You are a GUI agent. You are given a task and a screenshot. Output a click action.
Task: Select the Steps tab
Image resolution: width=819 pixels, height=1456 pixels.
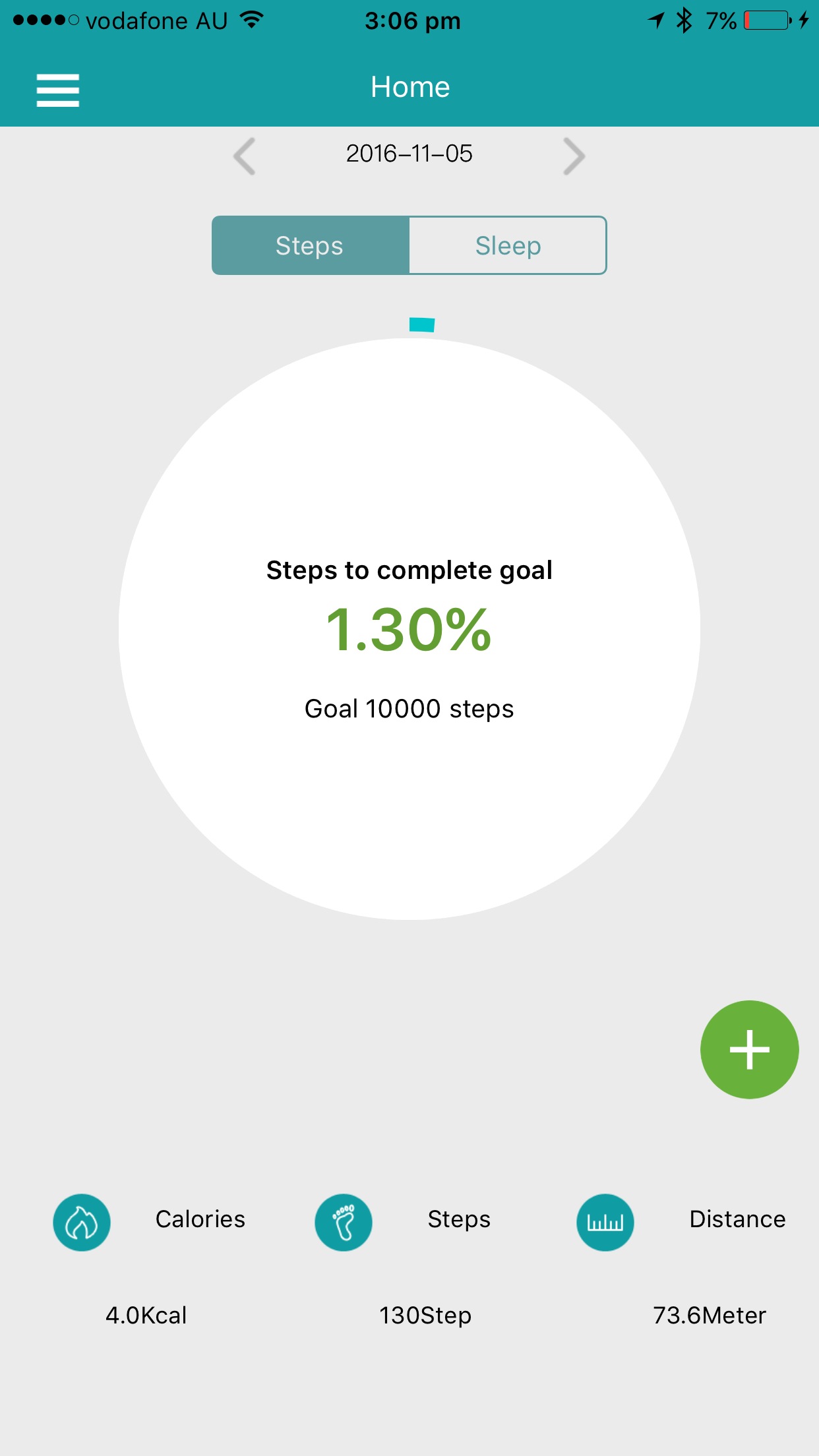pyautogui.click(x=310, y=245)
